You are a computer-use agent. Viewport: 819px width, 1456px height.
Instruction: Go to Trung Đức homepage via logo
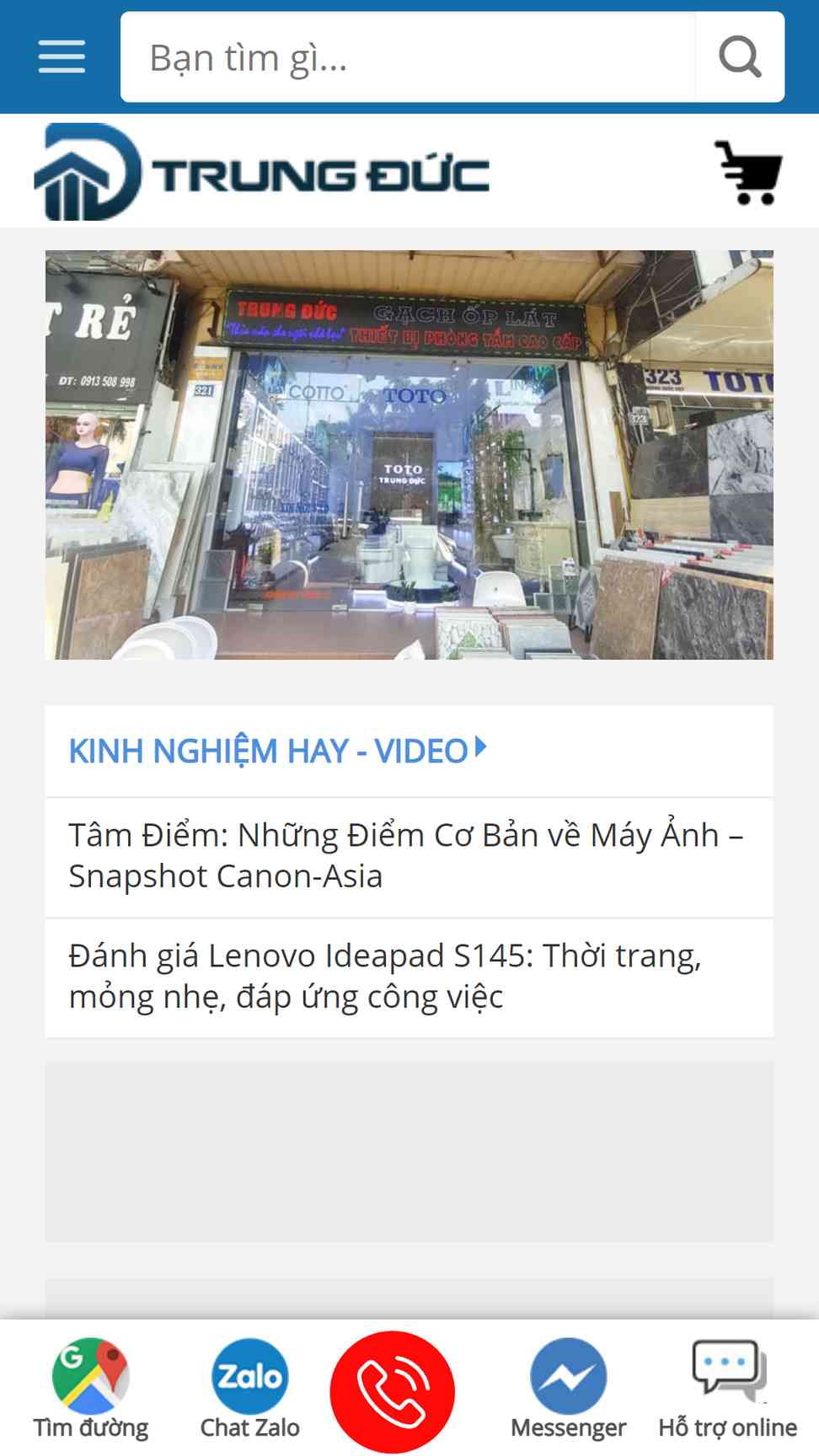coord(261,173)
